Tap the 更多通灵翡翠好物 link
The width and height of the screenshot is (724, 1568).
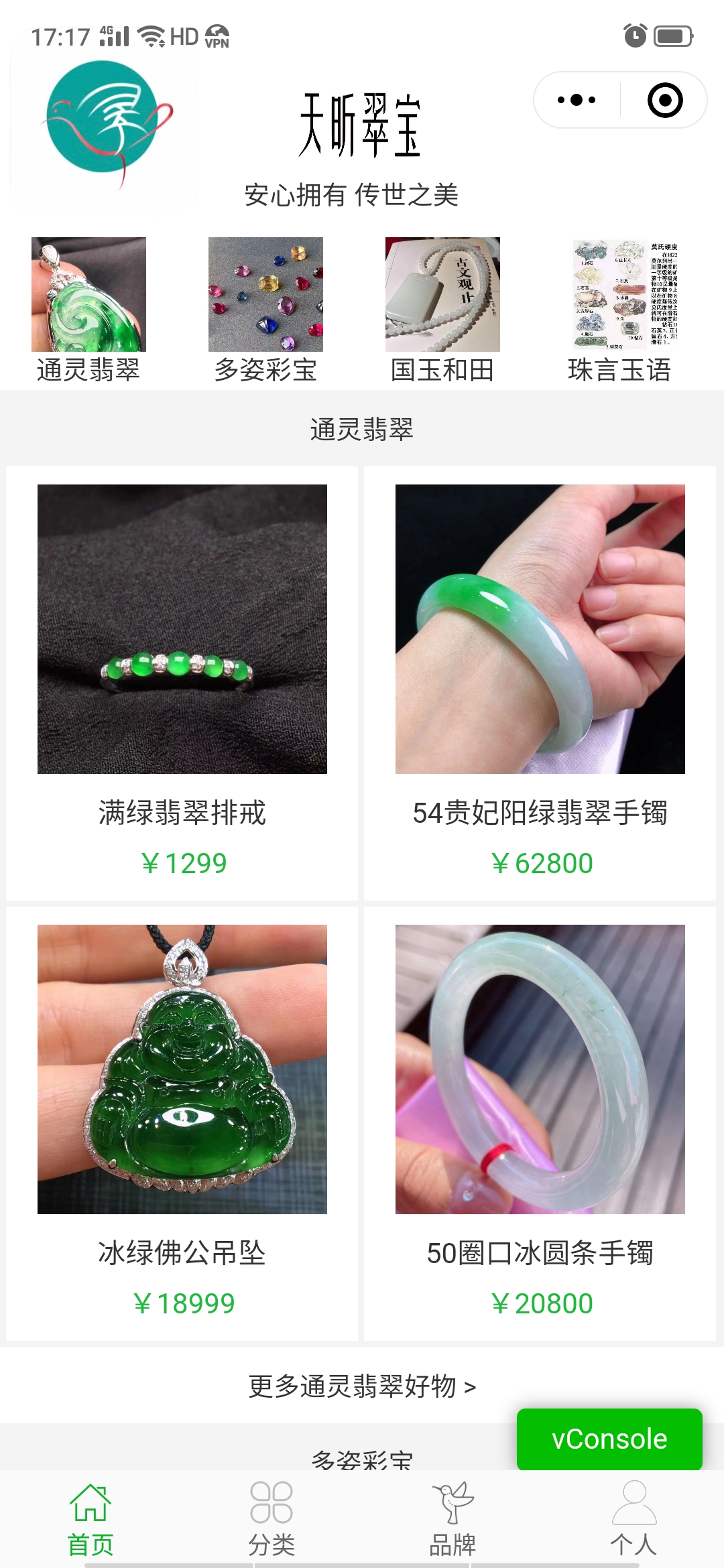[362, 1386]
